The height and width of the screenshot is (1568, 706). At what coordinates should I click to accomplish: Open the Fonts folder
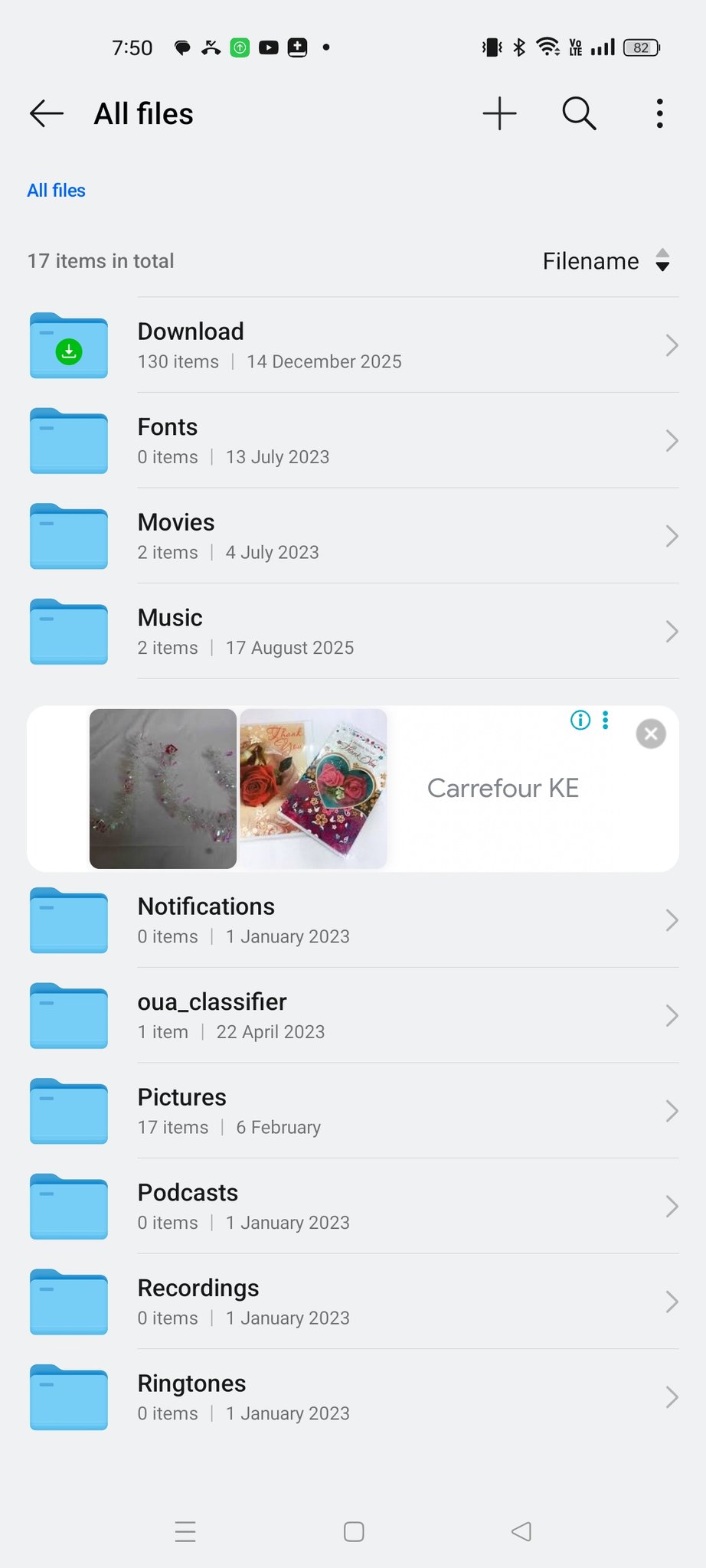(352, 441)
